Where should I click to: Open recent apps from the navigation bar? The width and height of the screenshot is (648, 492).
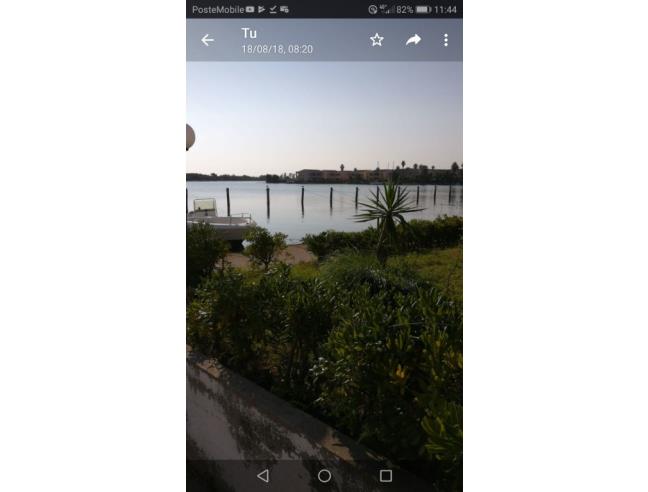point(386,476)
